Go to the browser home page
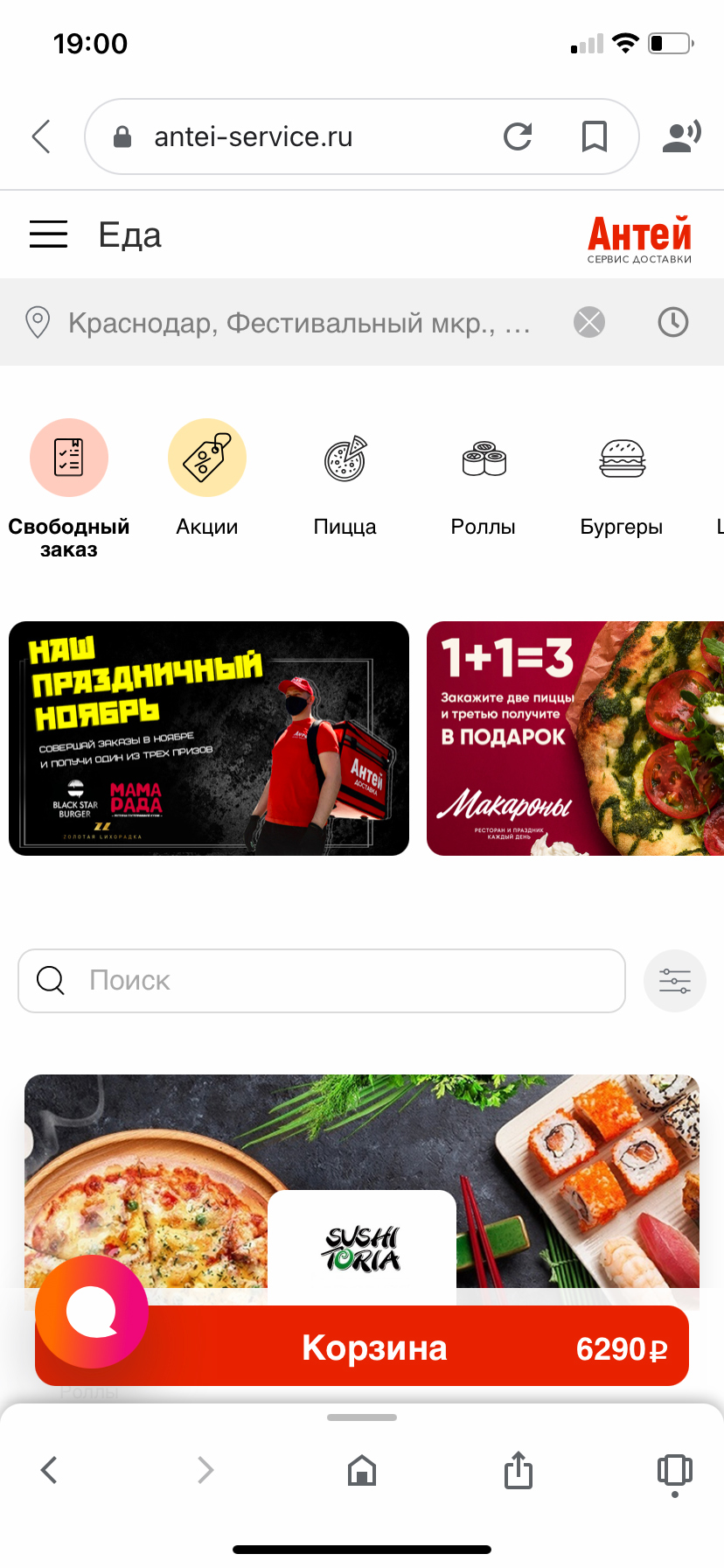 coord(362,1470)
